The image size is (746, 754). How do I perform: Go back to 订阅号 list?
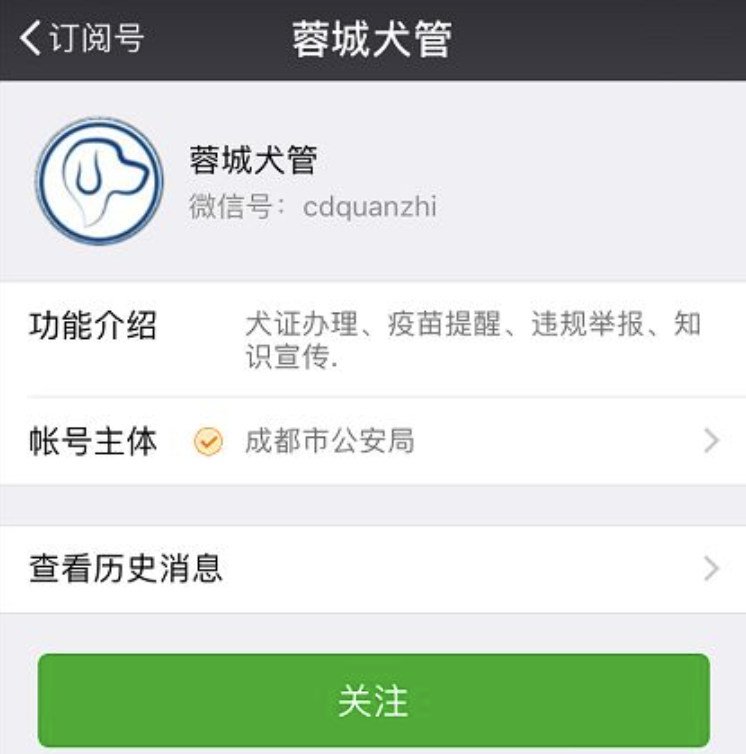coord(80,38)
